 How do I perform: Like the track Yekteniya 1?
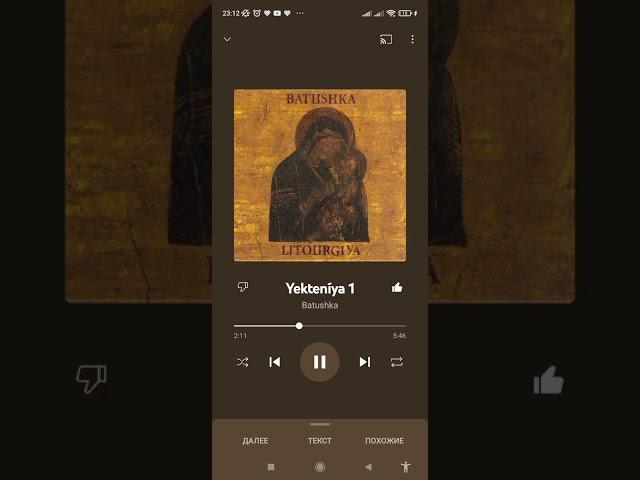tap(397, 287)
